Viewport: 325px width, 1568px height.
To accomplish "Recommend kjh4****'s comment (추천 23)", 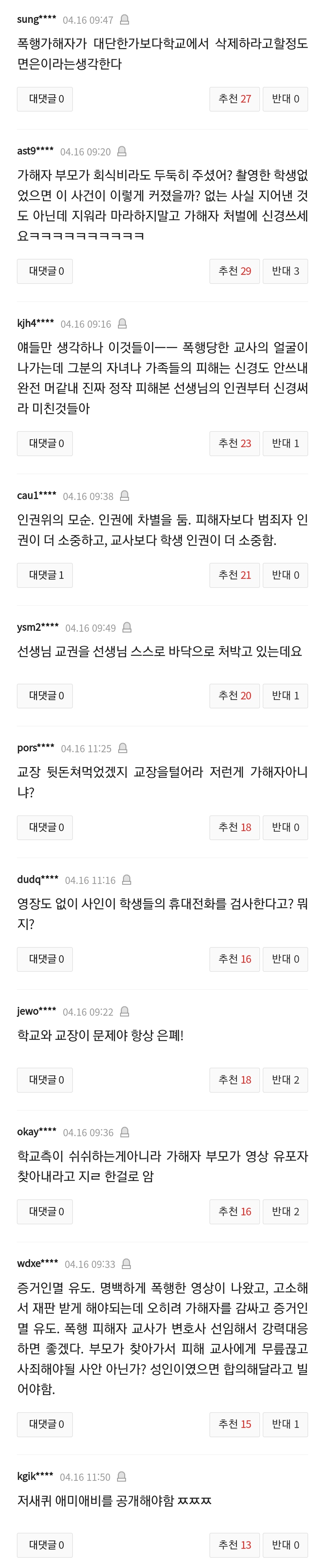I will coord(235,444).
